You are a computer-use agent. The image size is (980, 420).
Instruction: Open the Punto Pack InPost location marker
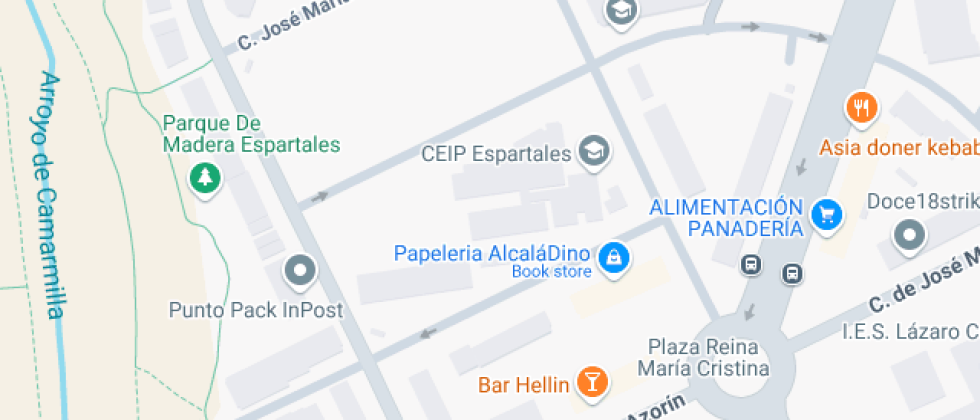[301, 272]
